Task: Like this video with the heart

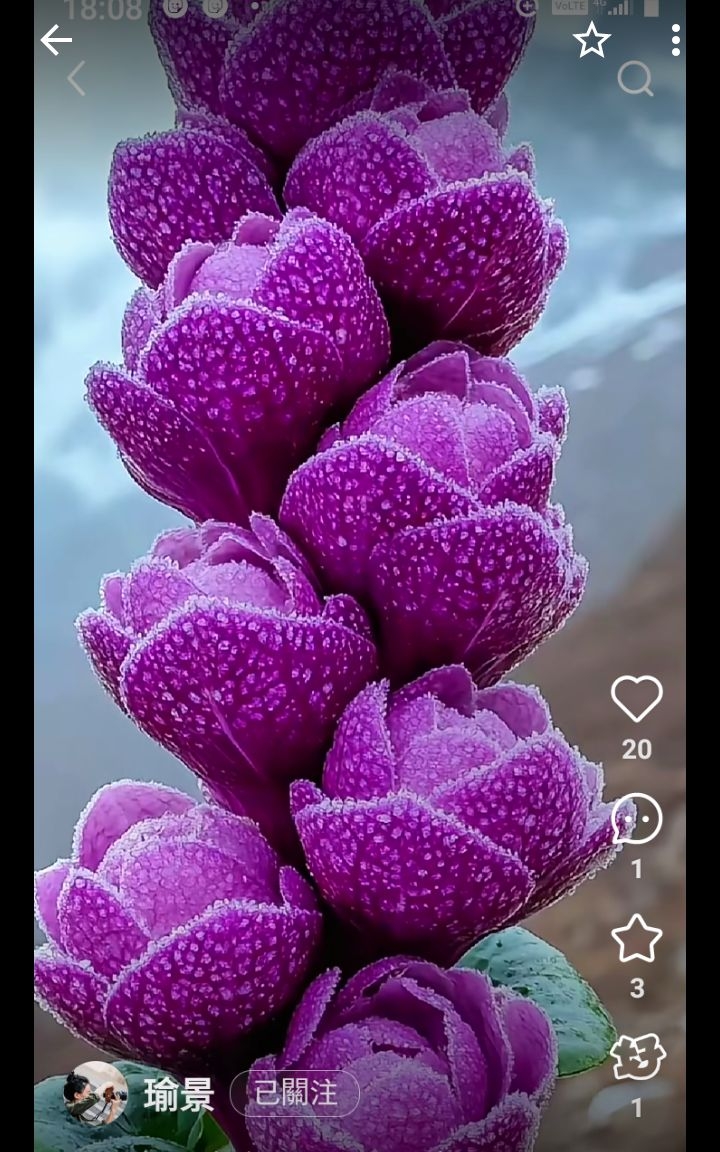Action: [636, 698]
